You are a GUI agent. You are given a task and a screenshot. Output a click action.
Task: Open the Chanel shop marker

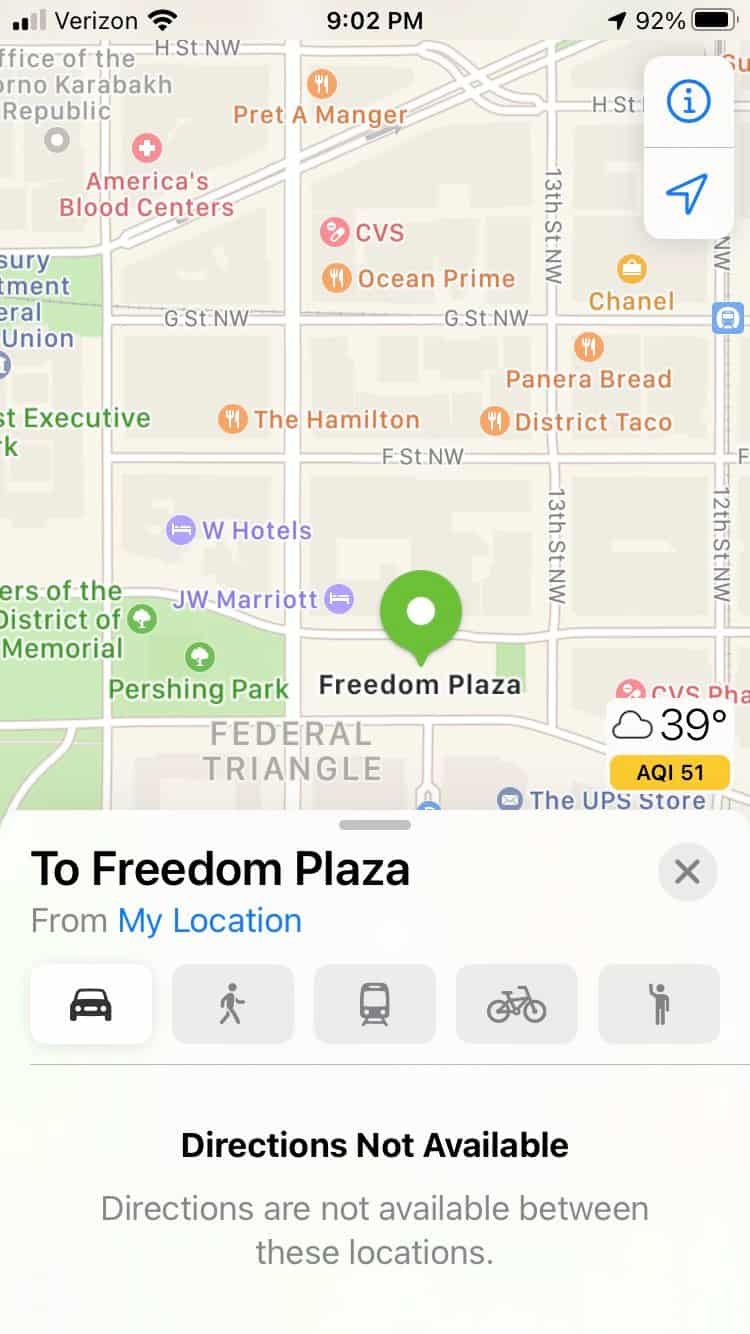(631, 269)
